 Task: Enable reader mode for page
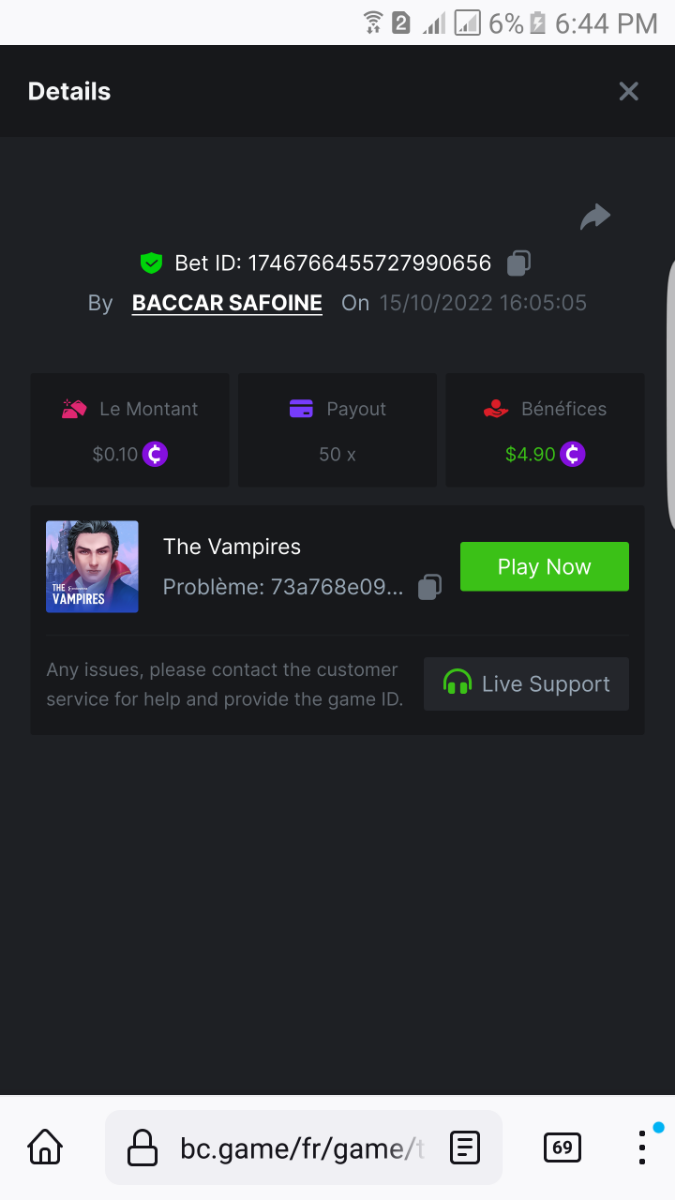(465, 1148)
